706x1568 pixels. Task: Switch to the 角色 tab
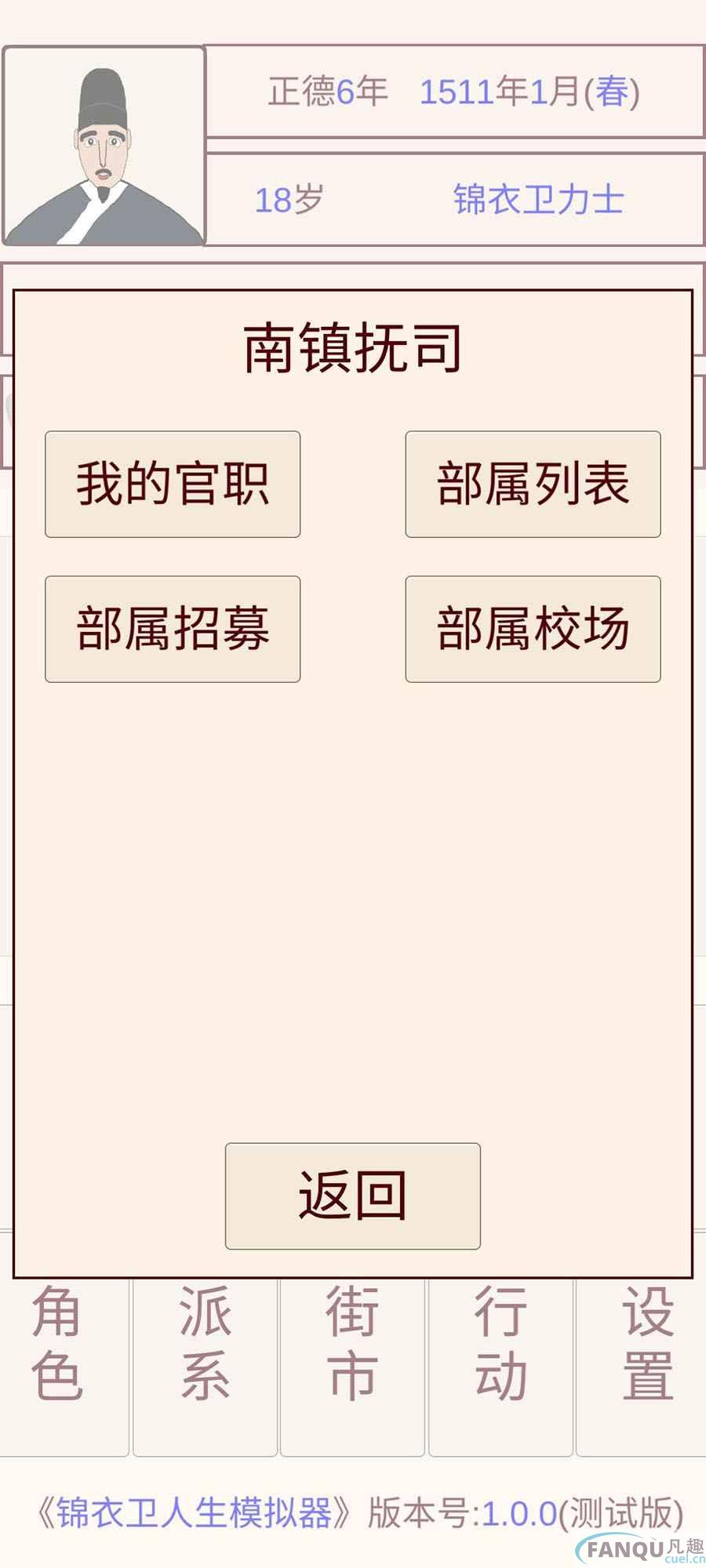(x=64, y=1366)
